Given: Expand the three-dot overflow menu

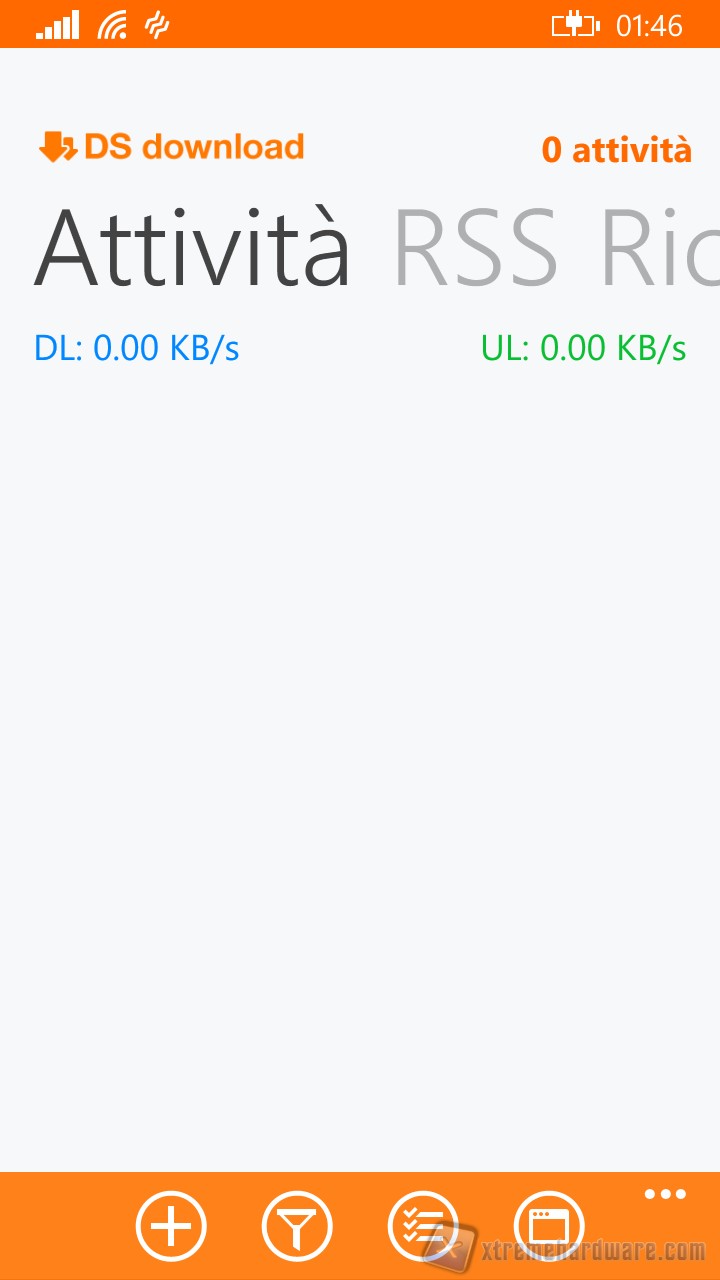Looking at the screenshot, I should (x=665, y=1194).
